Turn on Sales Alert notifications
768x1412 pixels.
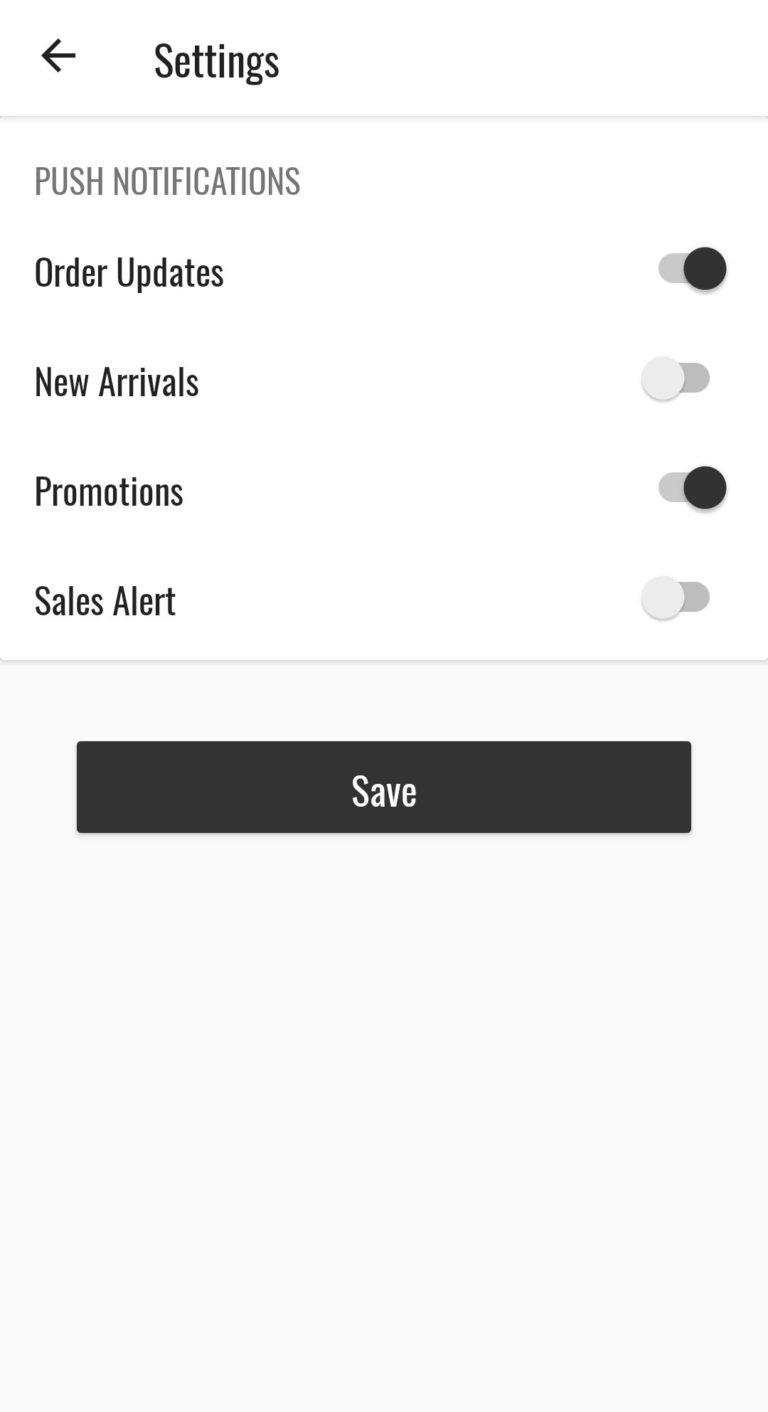(678, 597)
